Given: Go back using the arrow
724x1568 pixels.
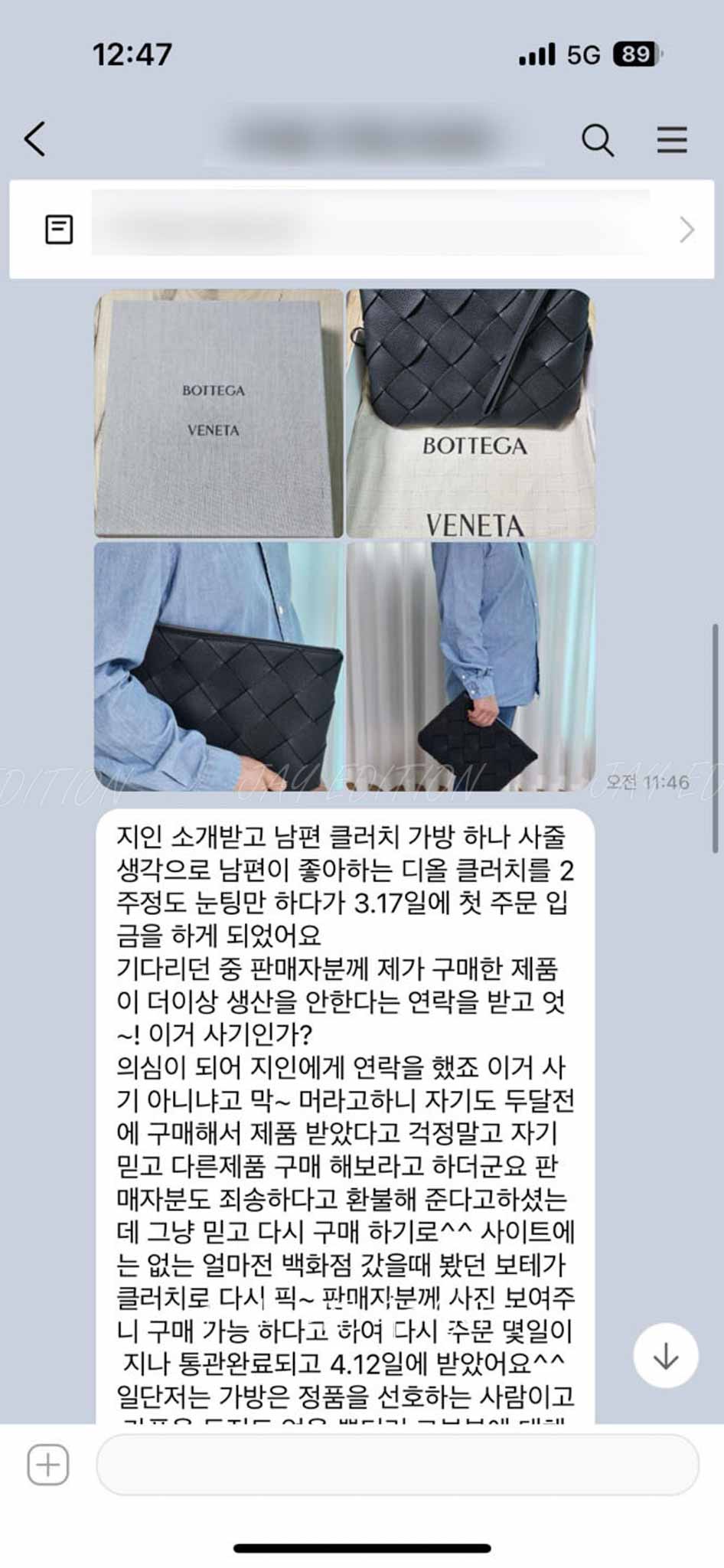Looking at the screenshot, I should point(35,139).
